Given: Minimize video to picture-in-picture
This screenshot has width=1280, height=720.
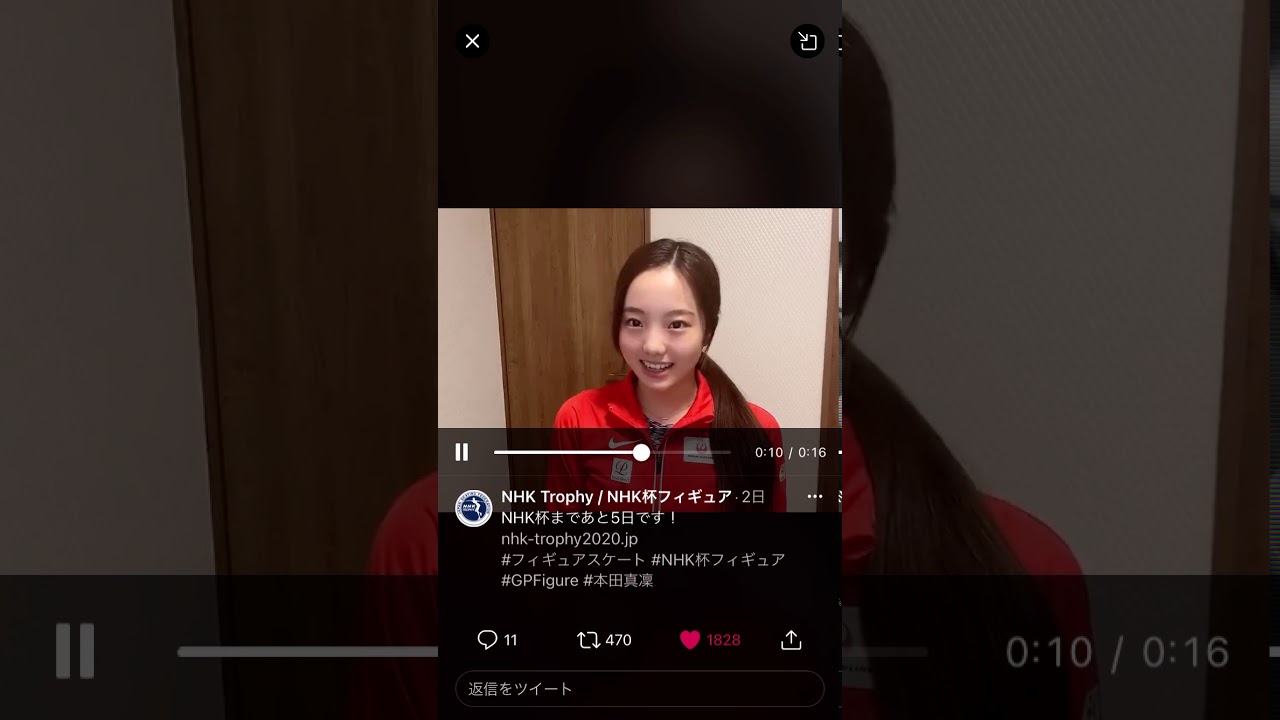Looking at the screenshot, I should coord(807,41).
